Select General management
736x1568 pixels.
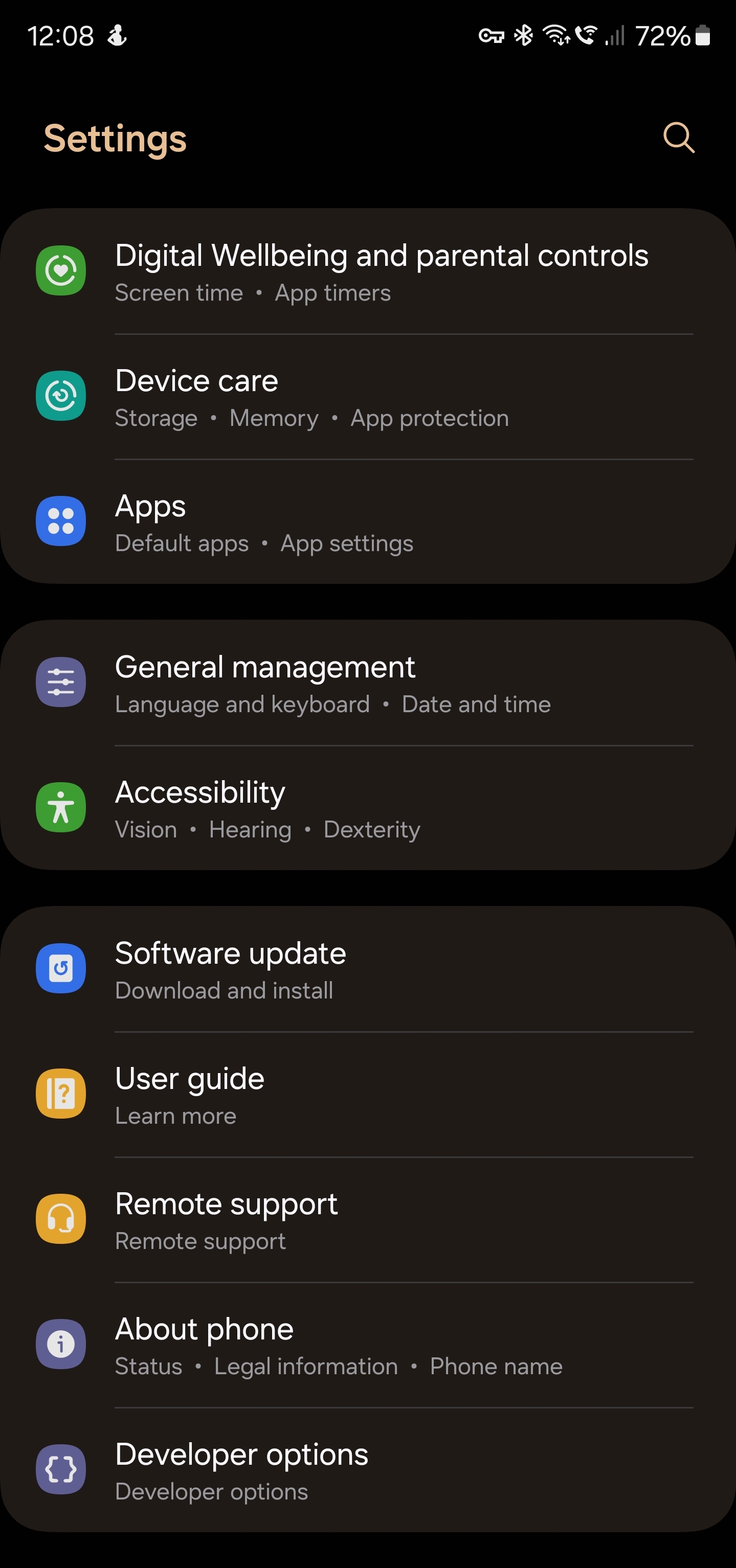tap(332, 683)
